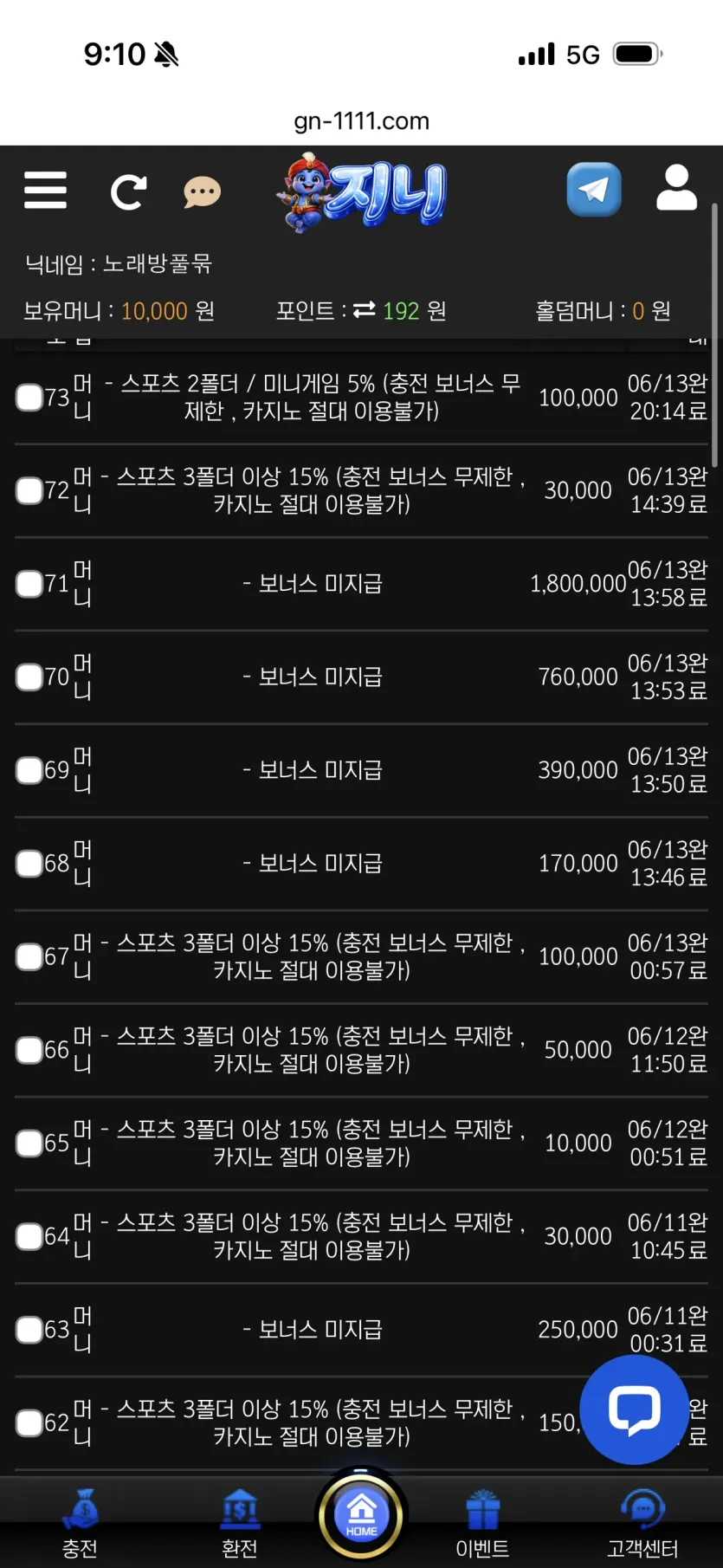Image resolution: width=723 pixels, height=1568 pixels.
Task: Open the 이벤트 tab
Action: click(482, 1524)
